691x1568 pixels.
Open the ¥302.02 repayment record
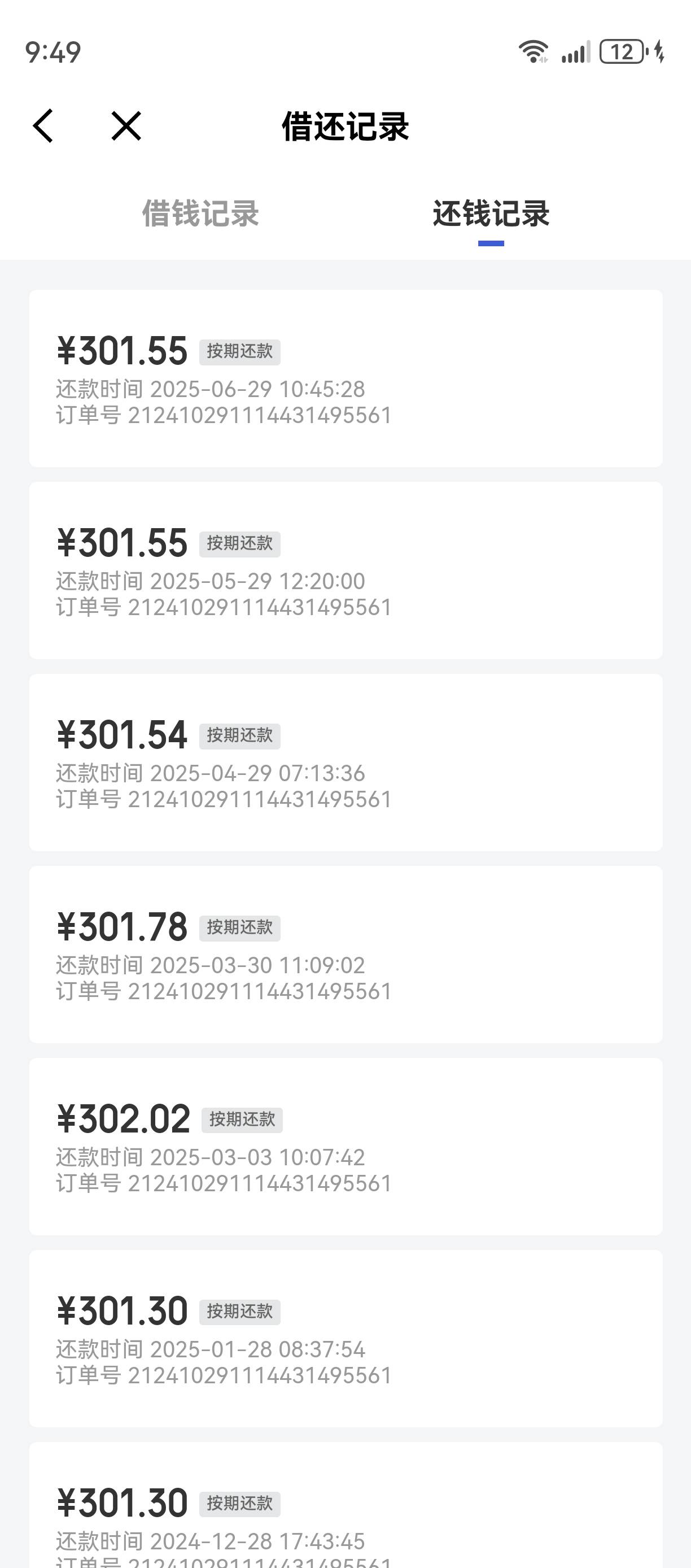(x=345, y=1146)
